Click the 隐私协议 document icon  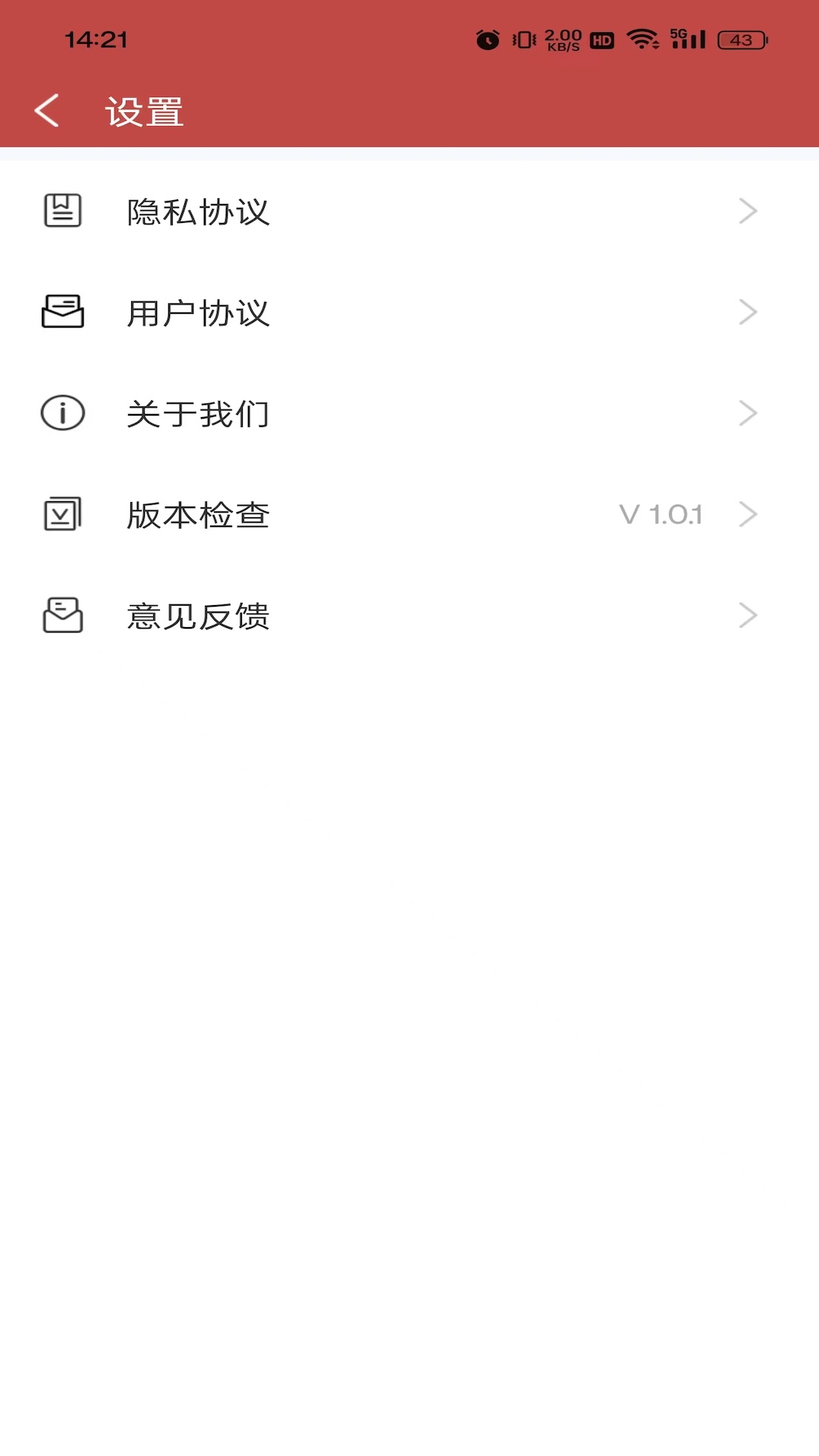62,211
